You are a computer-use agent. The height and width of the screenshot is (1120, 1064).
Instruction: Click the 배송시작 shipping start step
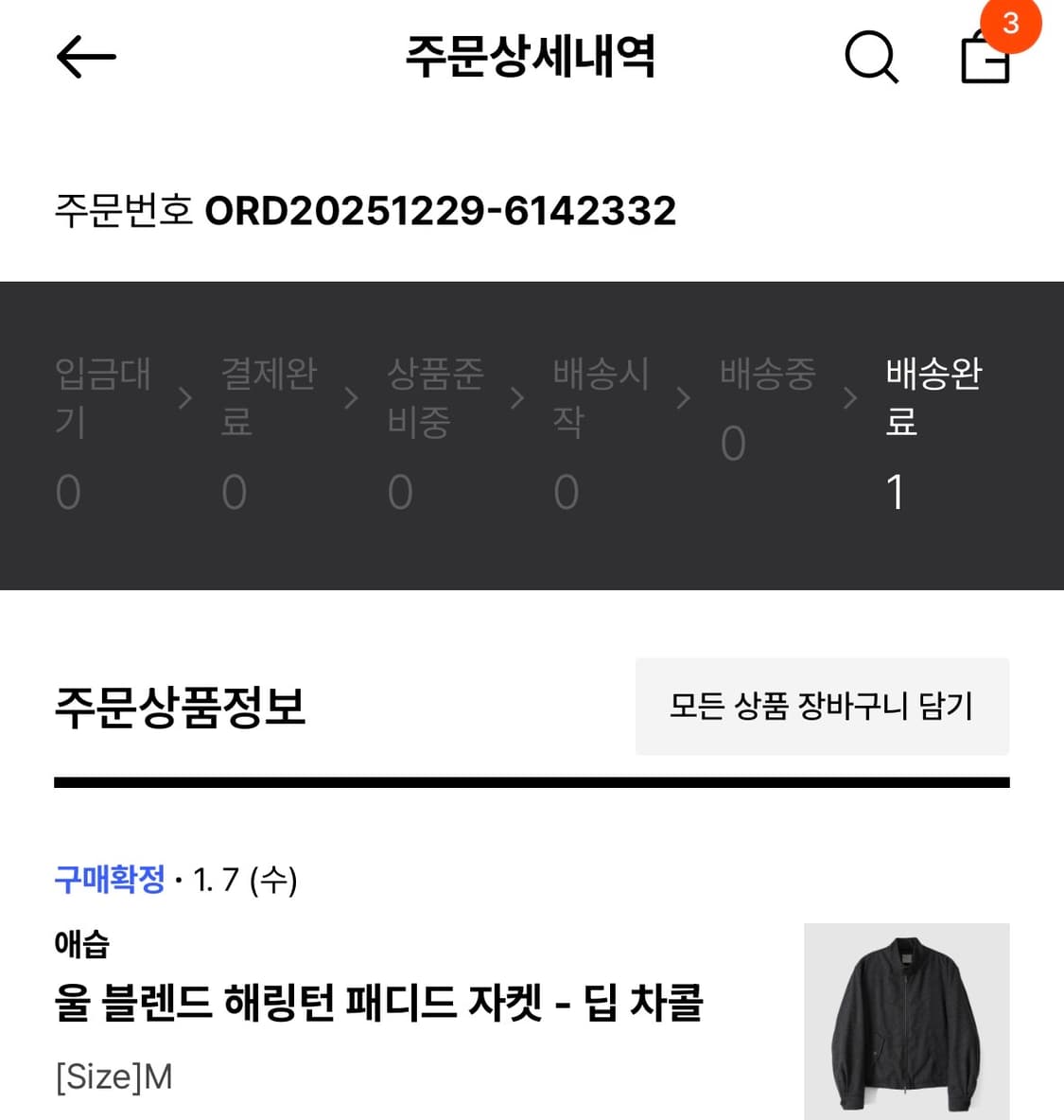pos(602,397)
